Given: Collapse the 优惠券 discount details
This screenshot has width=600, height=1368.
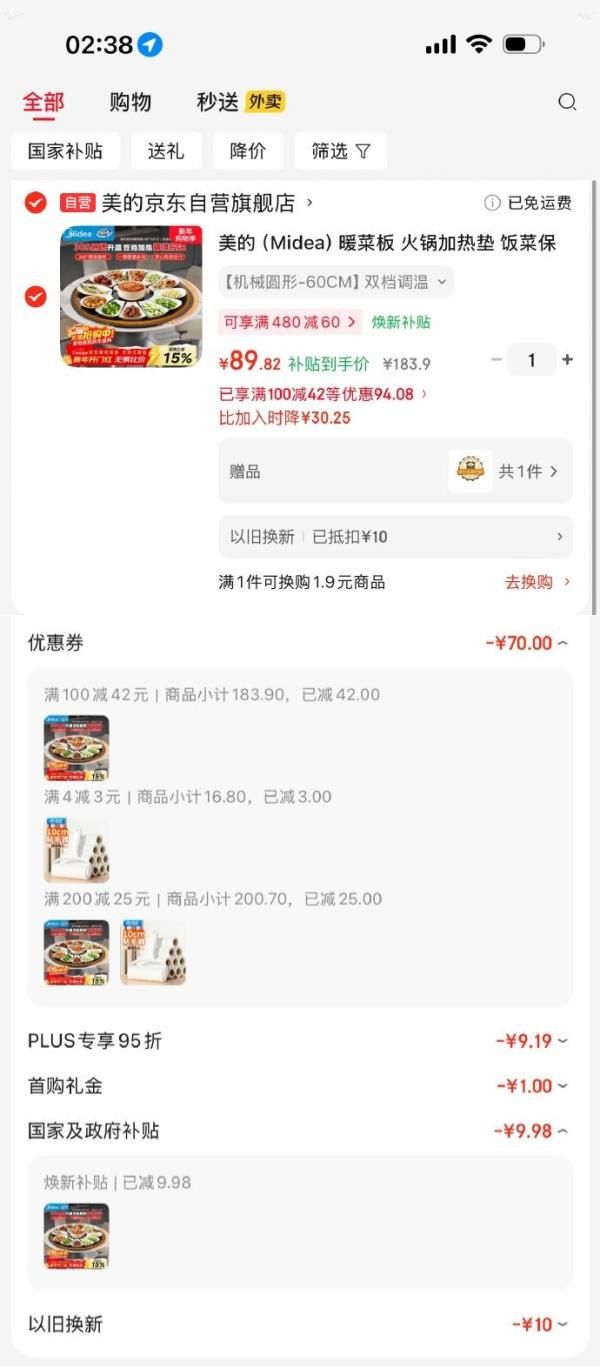Looking at the screenshot, I should (526, 643).
